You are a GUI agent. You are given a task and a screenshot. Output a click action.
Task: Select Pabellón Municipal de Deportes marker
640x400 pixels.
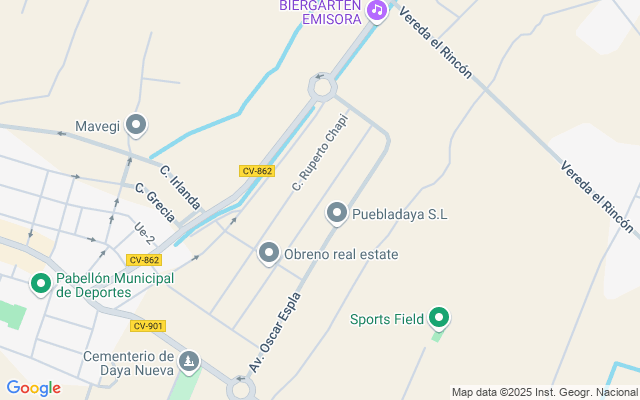(x=41, y=284)
